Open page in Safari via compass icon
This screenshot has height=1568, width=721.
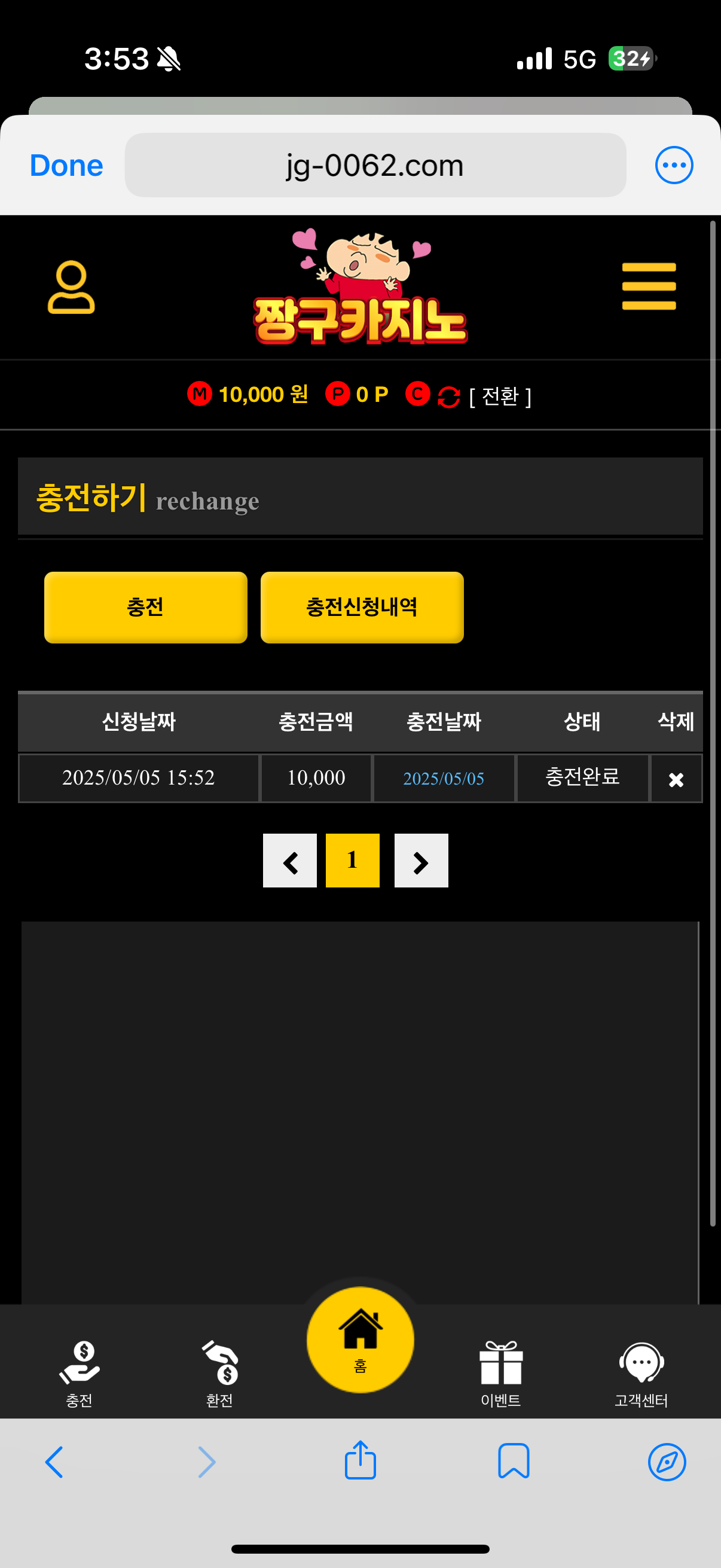(667, 1461)
